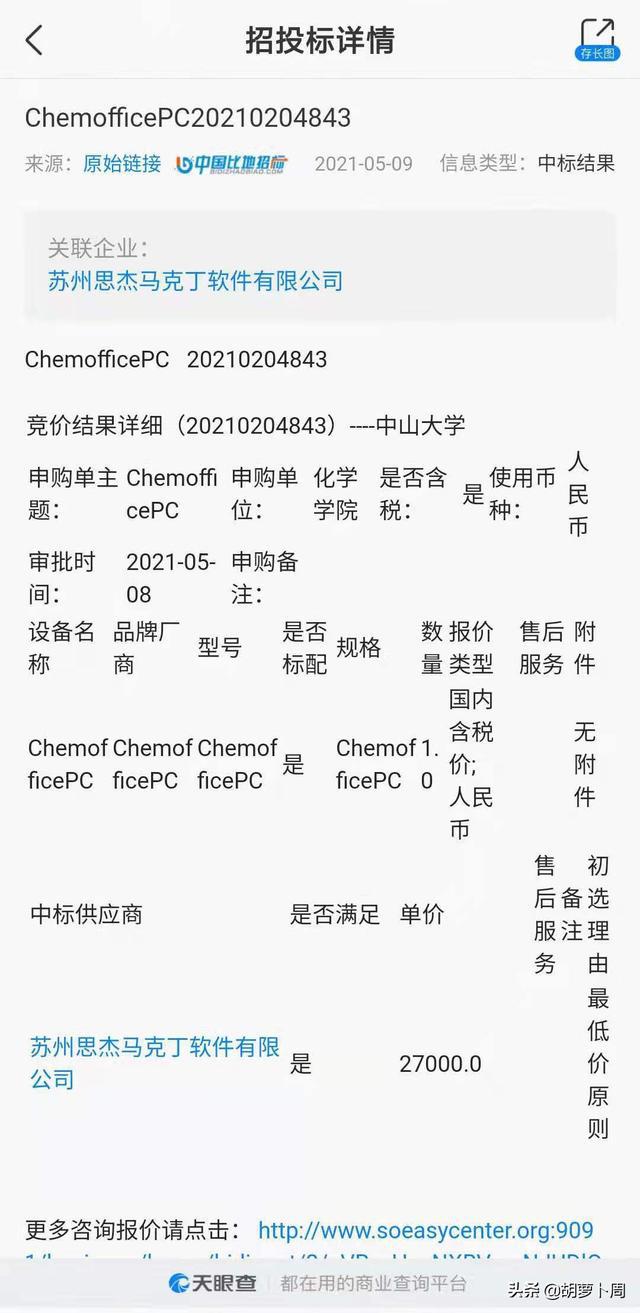Open the soeasycenter.org quotation URL

click(425, 1231)
